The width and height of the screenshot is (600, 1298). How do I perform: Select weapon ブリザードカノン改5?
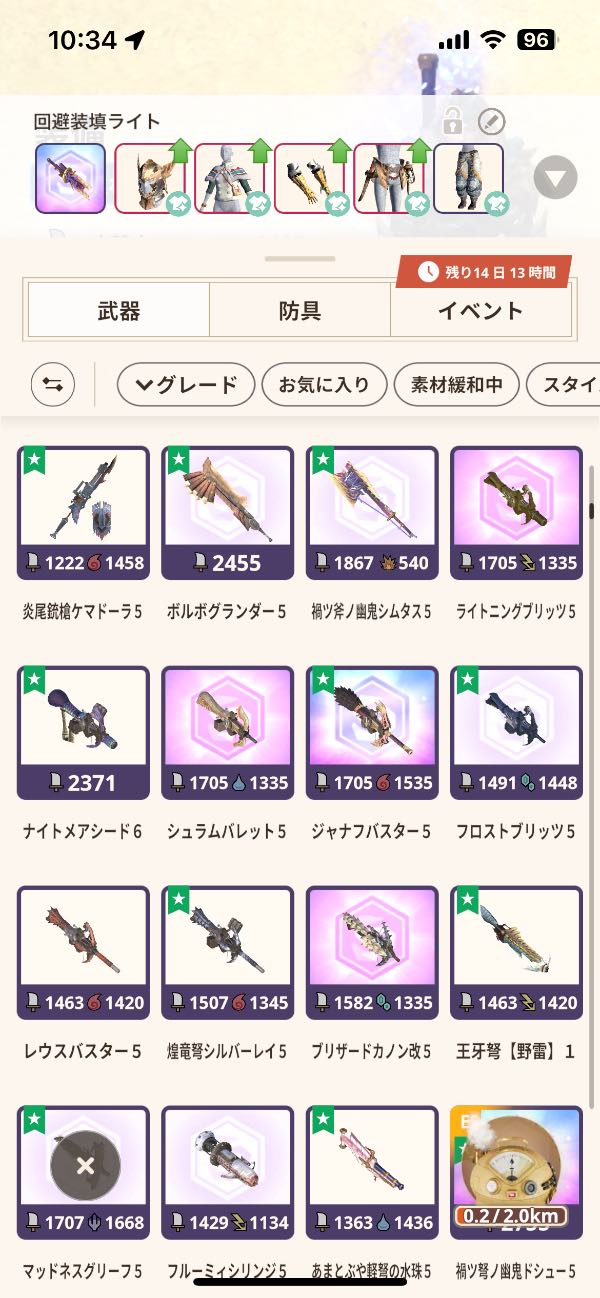(x=371, y=952)
